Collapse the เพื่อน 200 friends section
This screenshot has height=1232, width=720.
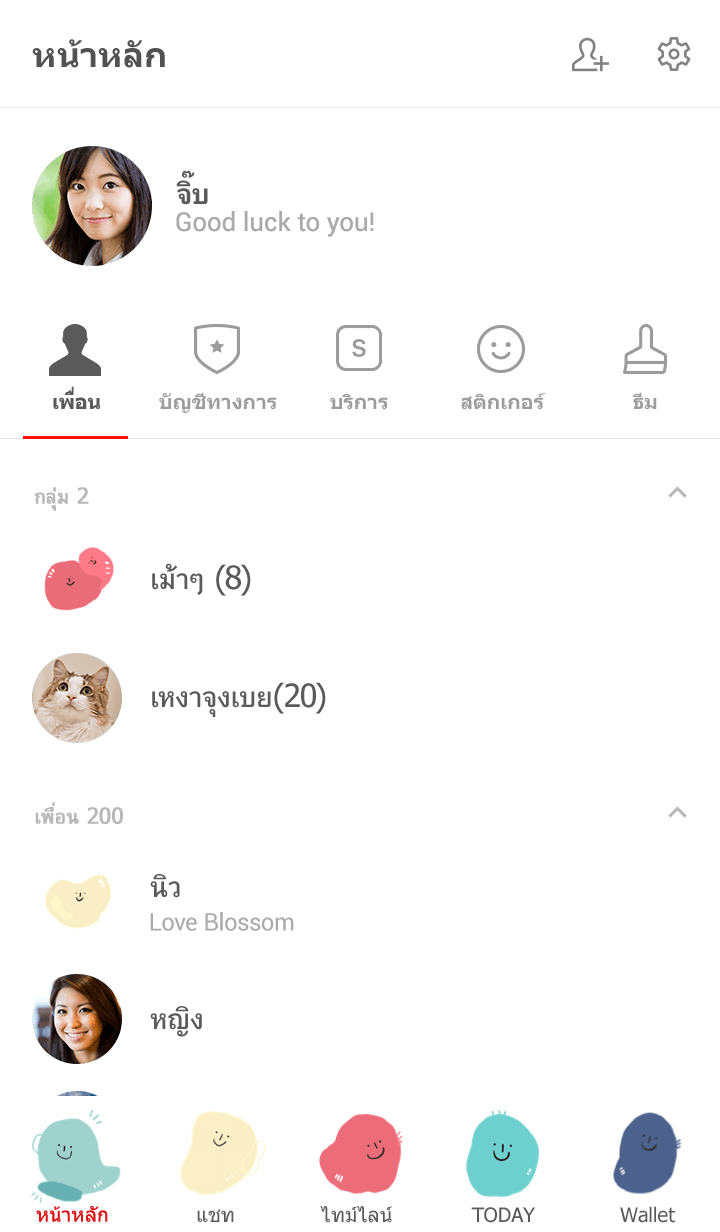pyautogui.click(x=677, y=812)
